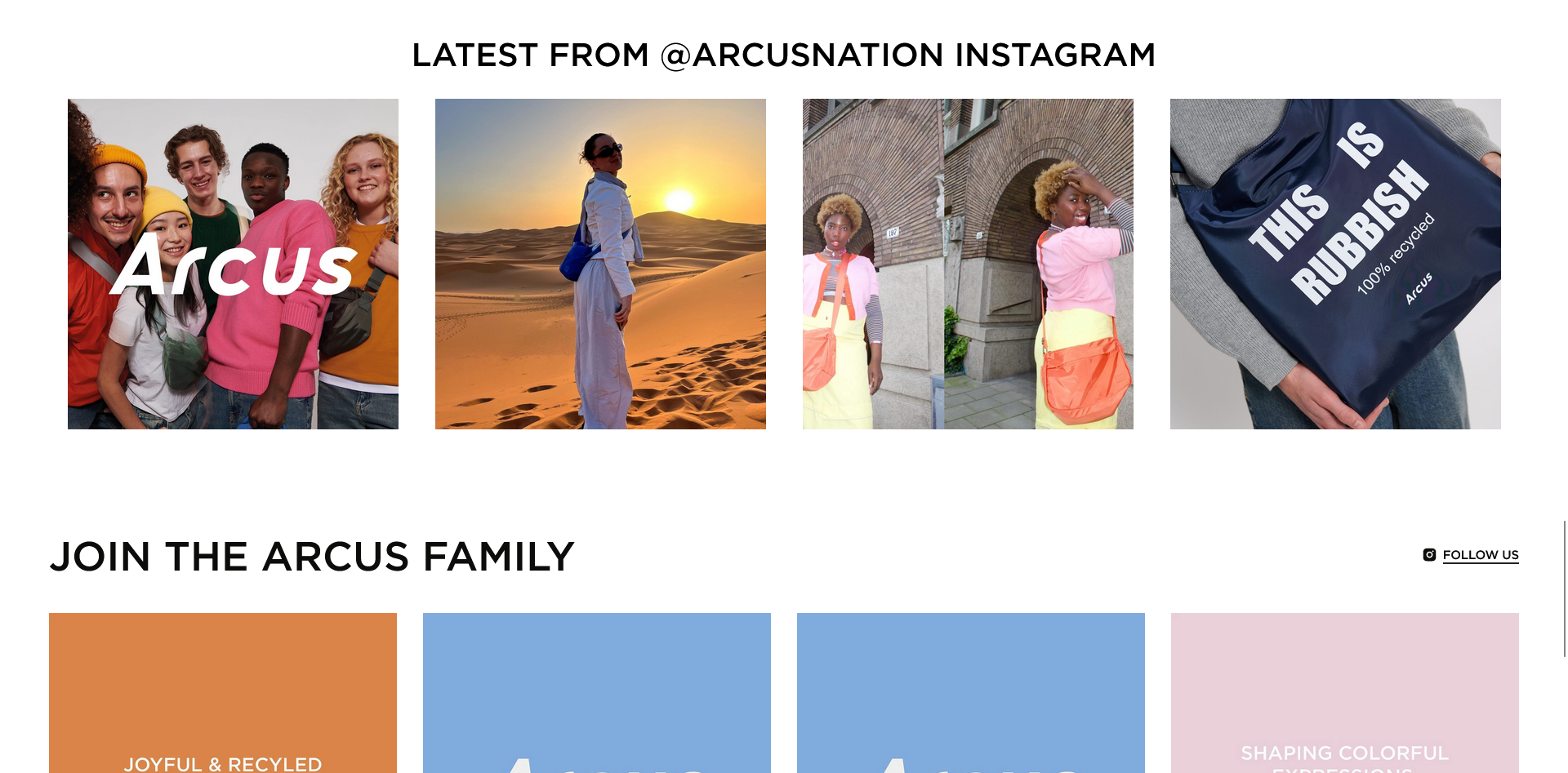Image resolution: width=1568 pixels, height=773 pixels.
Task: Open the Joyful & Recycled orange card
Action: coord(223,694)
